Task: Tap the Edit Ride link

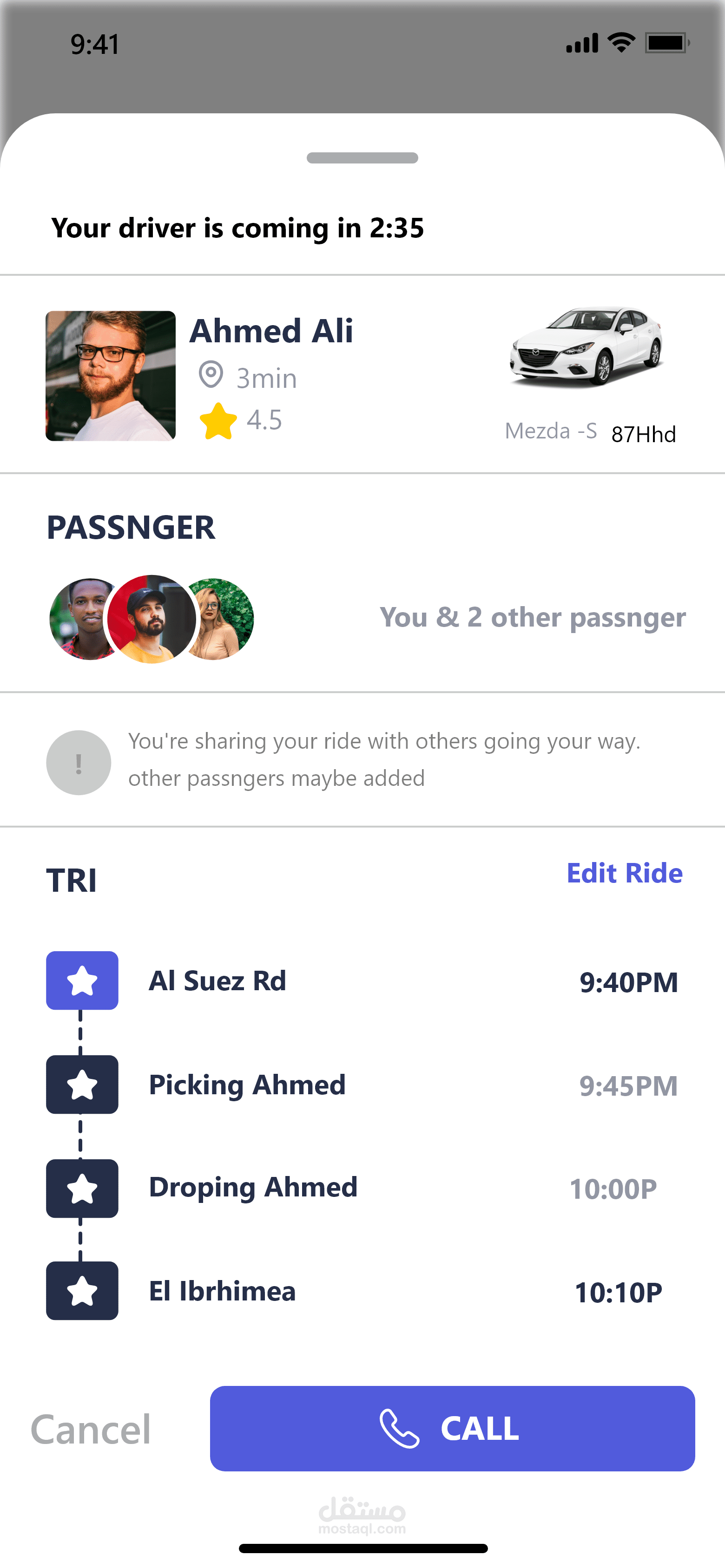Action: pos(624,873)
